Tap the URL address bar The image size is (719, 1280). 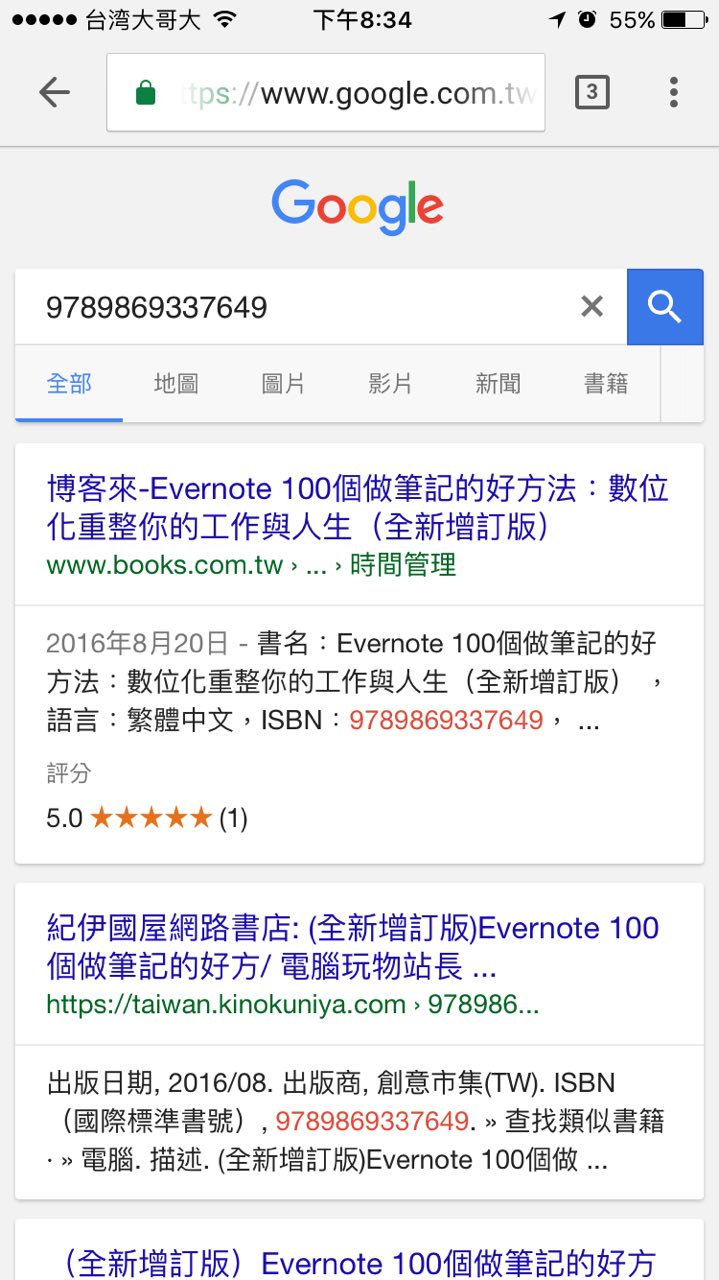click(340, 93)
